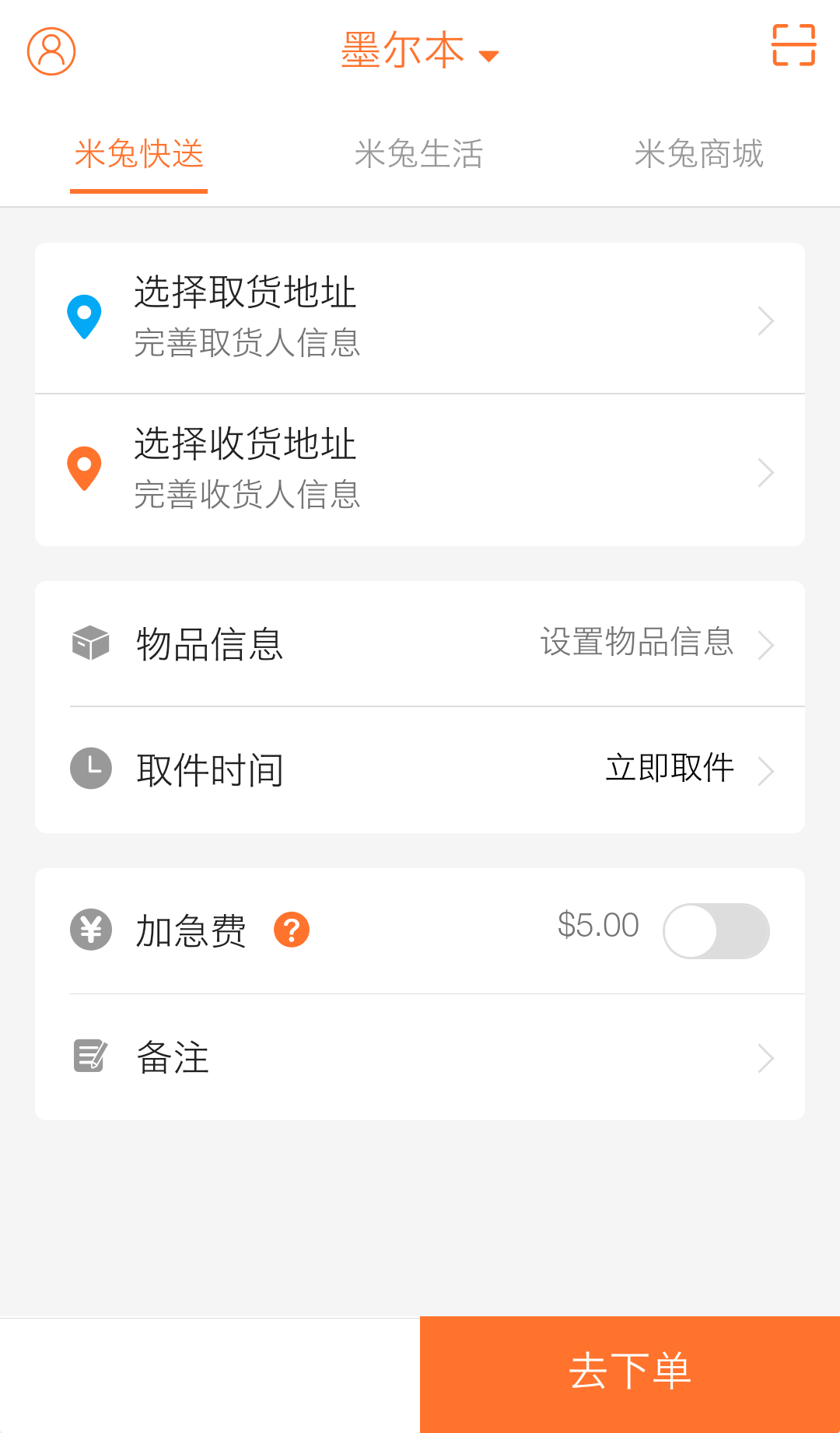Enable the 加急费 rush fee switch

716,930
